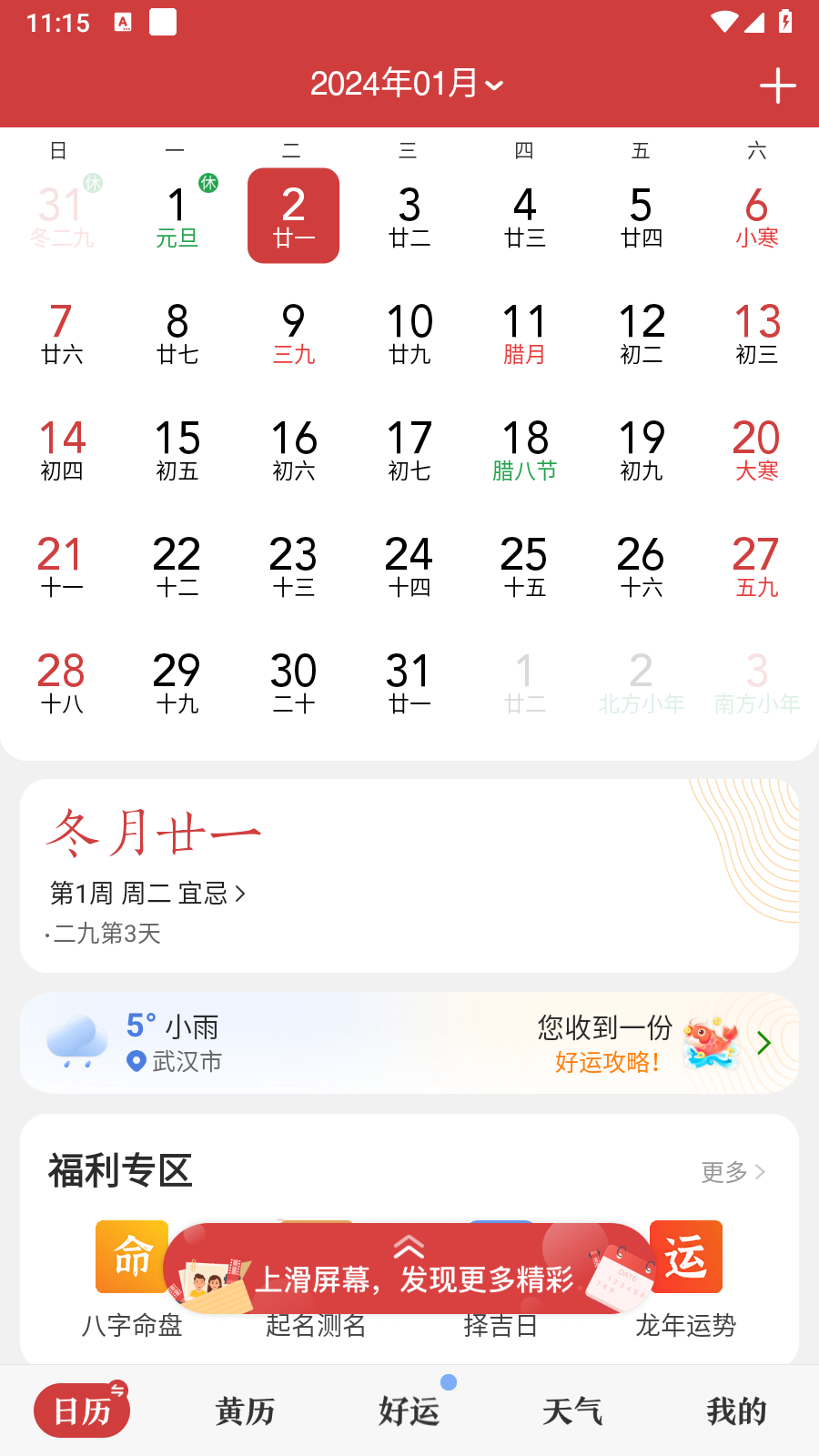Expand 宜忌 details via its chevron
This screenshot has width=819, height=1456.
click(x=242, y=894)
